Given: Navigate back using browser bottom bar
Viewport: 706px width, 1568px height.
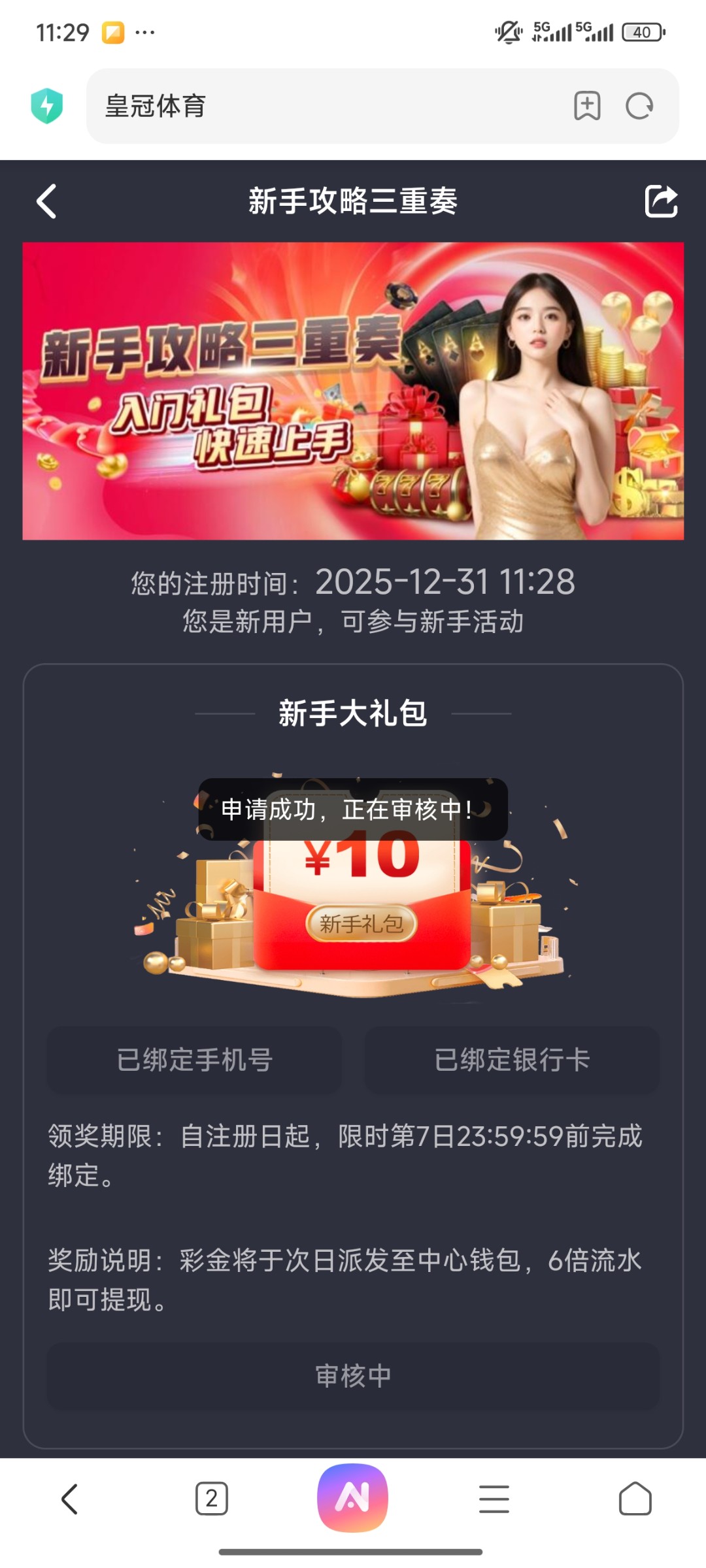Looking at the screenshot, I should tap(70, 1499).
